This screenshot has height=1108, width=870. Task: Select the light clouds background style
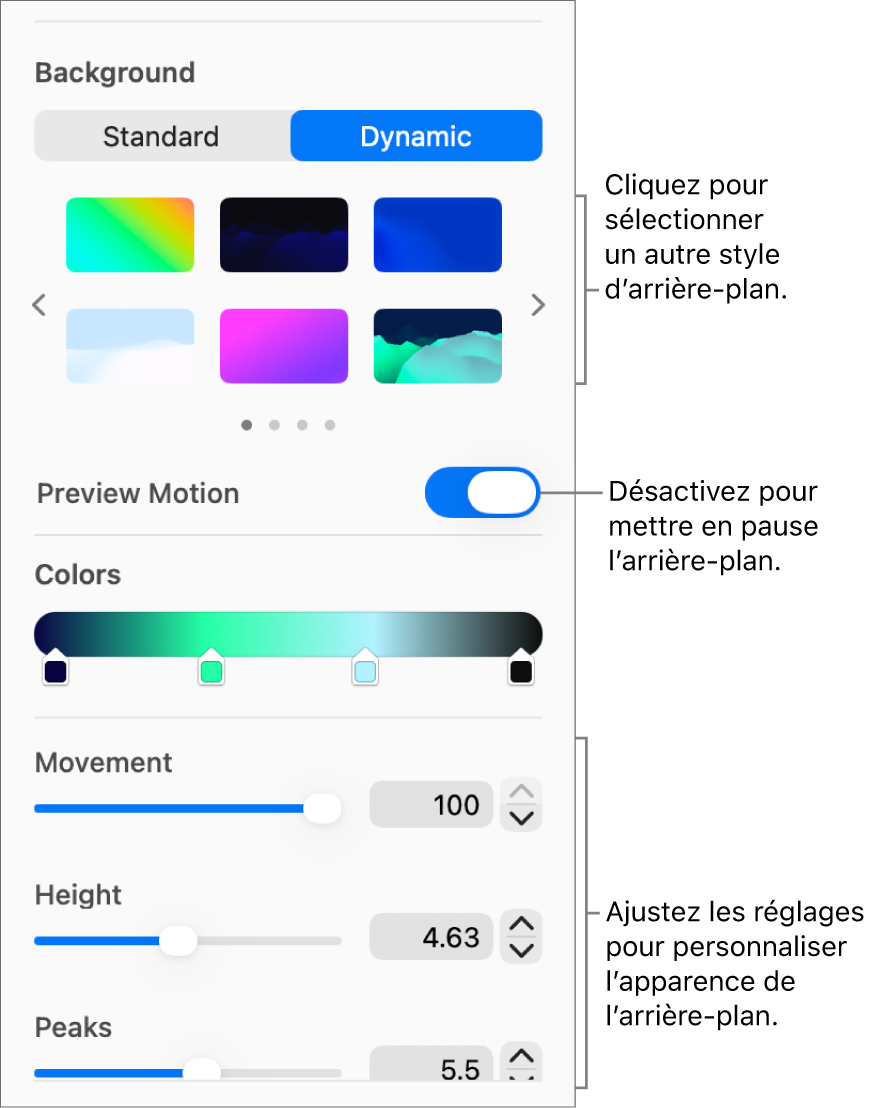coord(129,346)
